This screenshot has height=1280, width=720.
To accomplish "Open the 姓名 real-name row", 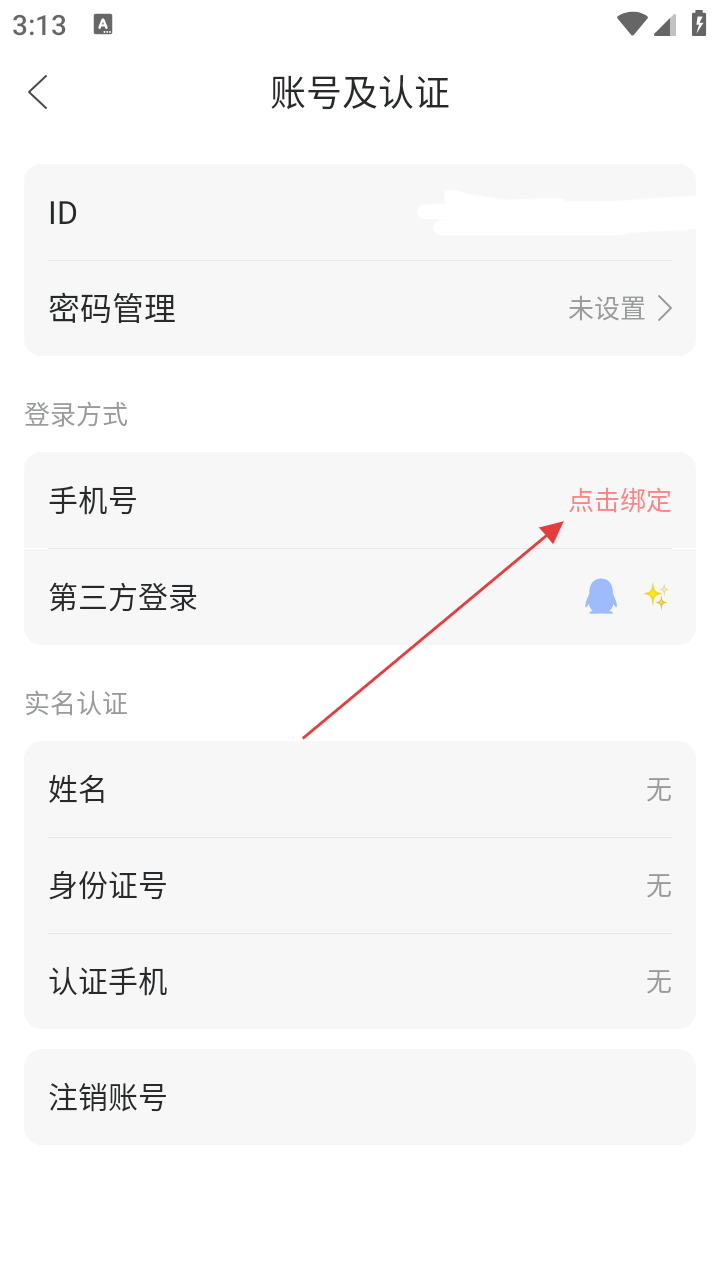I will pos(360,790).
